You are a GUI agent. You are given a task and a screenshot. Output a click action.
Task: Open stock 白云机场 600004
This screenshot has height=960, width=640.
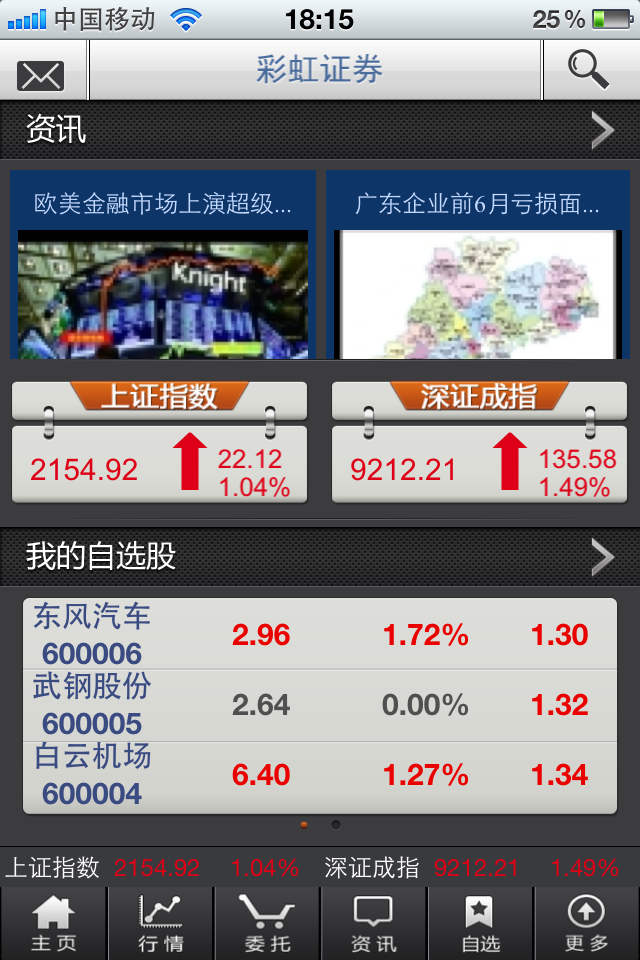[320, 776]
